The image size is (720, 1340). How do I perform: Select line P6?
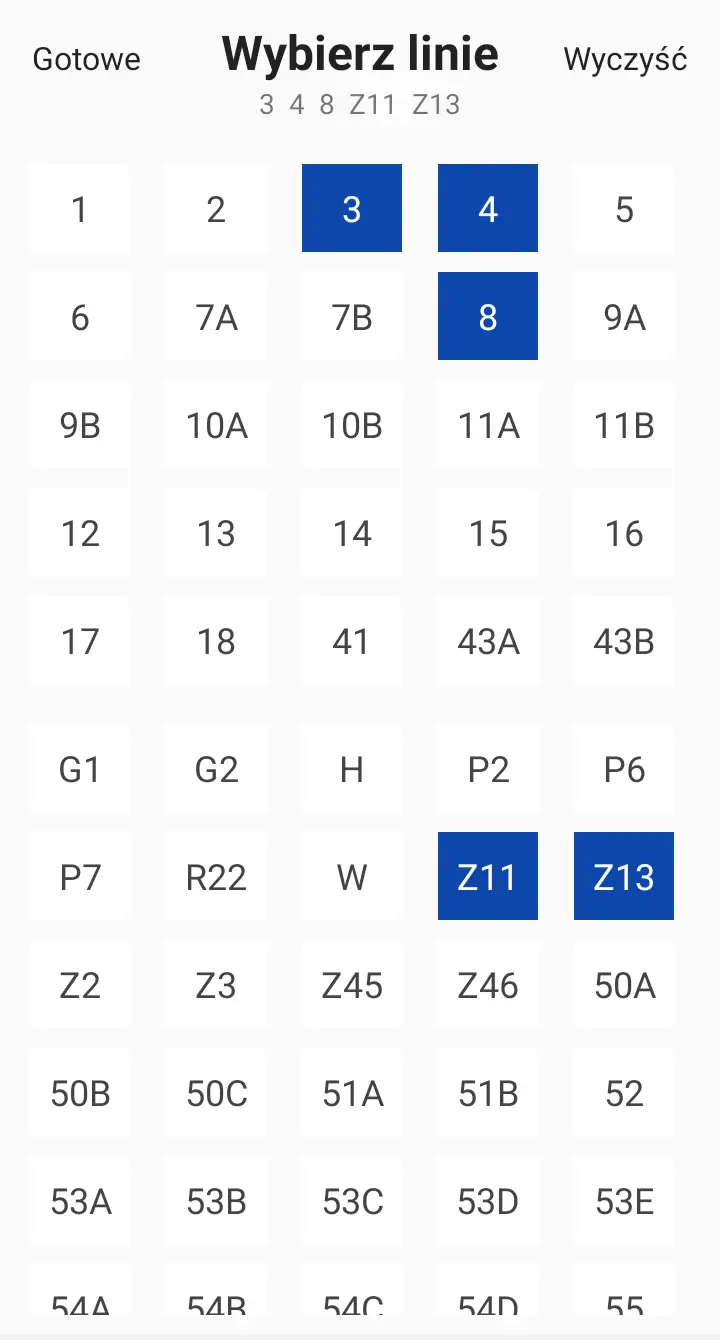(x=624, y=768)
